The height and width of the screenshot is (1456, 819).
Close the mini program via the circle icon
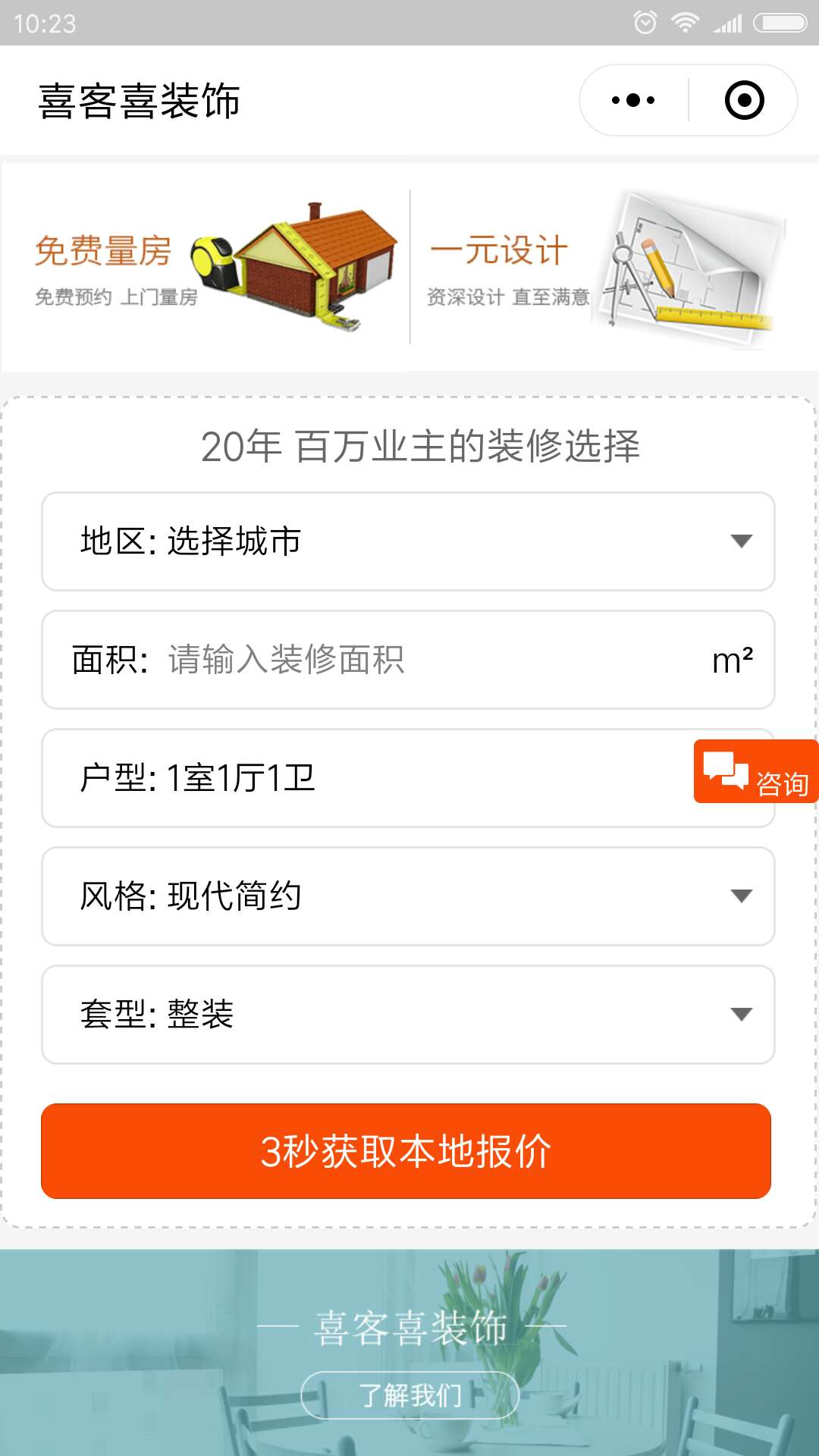(744, 100)
